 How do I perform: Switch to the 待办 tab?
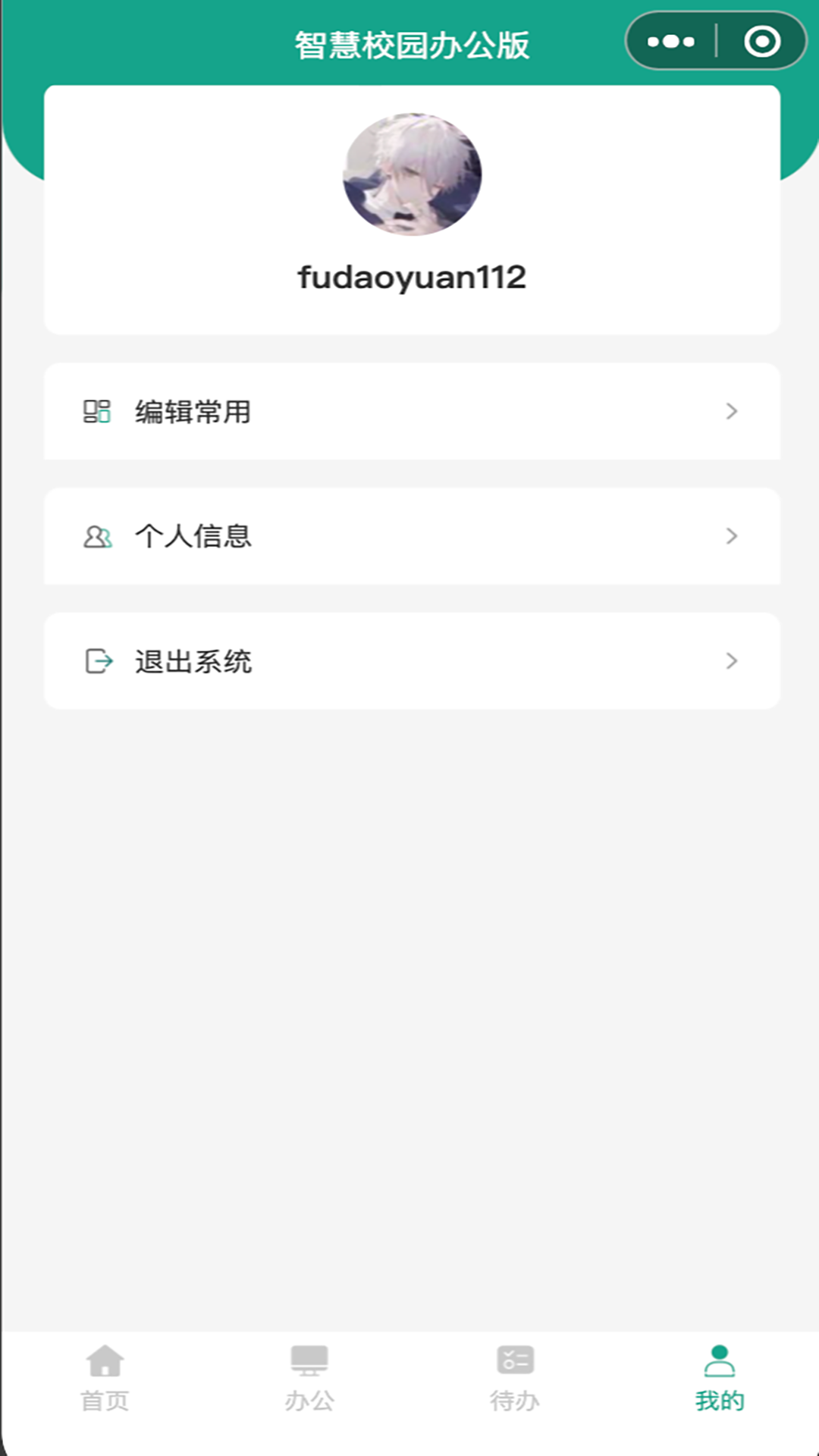click(515, 1380)
